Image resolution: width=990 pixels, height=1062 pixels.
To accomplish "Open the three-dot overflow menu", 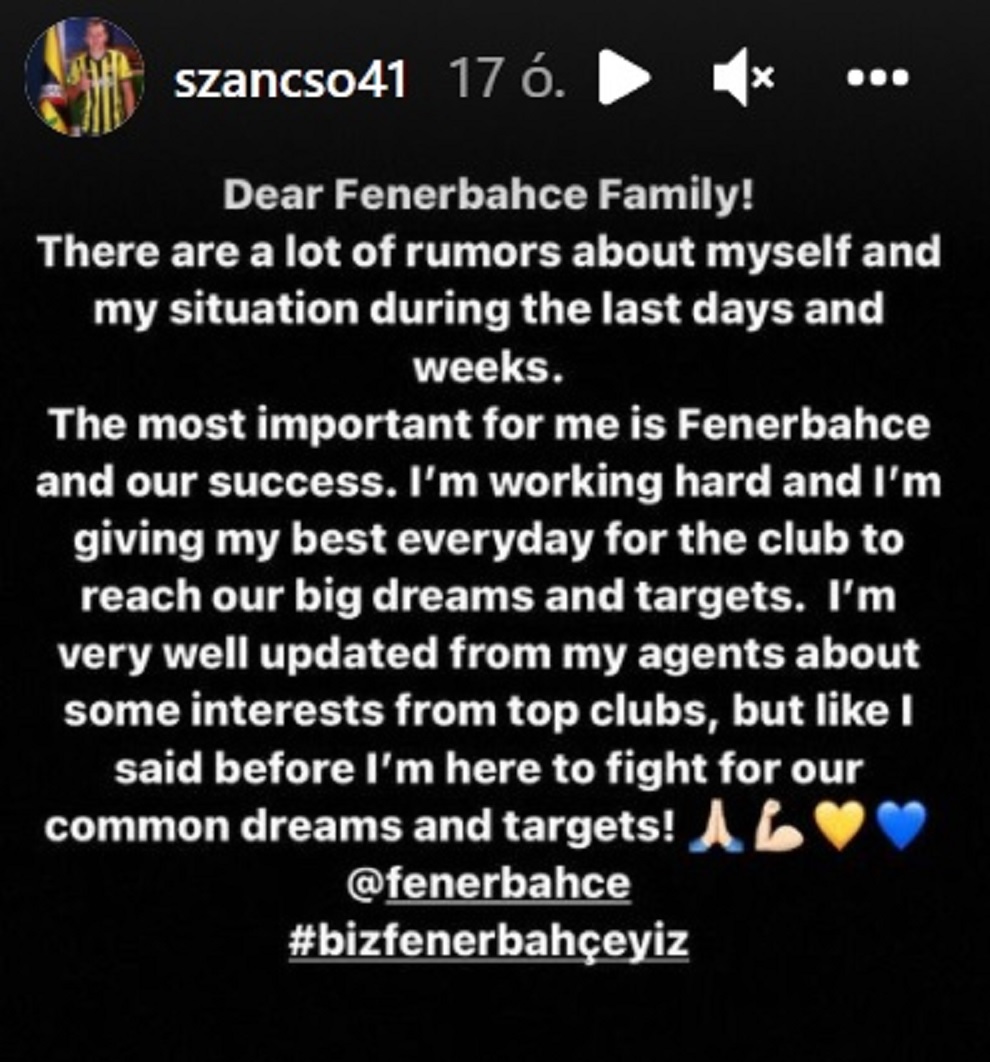I will 877,78.
